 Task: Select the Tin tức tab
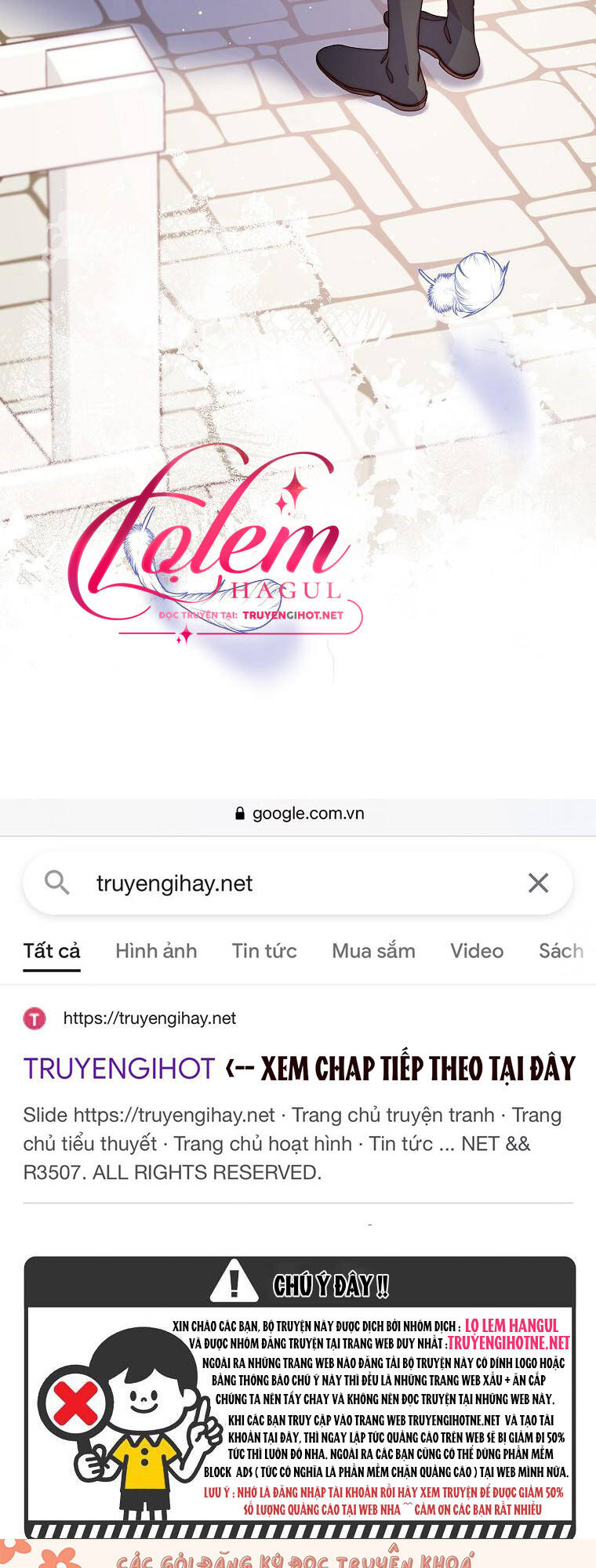coord(264,951)
